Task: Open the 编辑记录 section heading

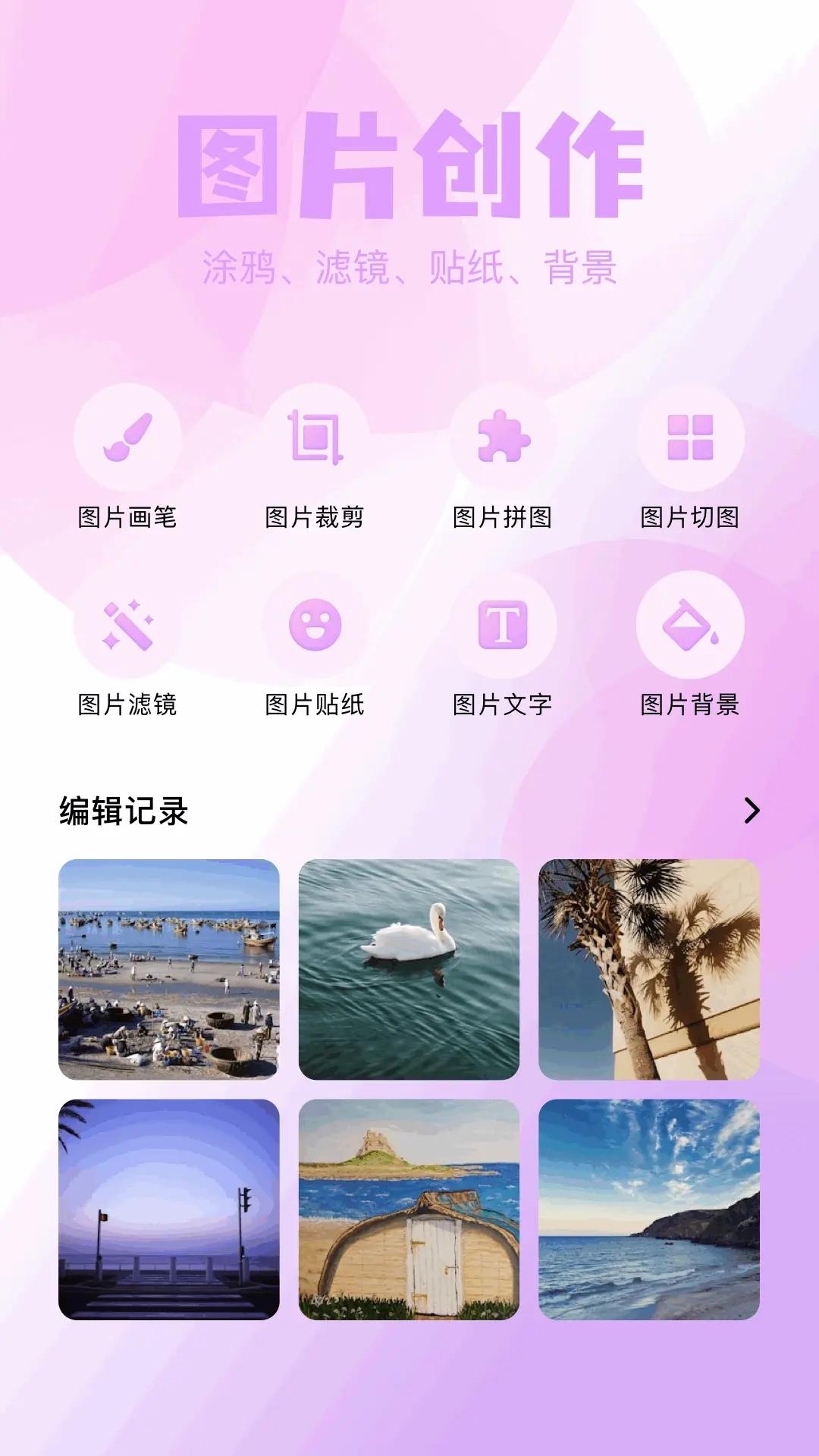Action: pos(124,811)
